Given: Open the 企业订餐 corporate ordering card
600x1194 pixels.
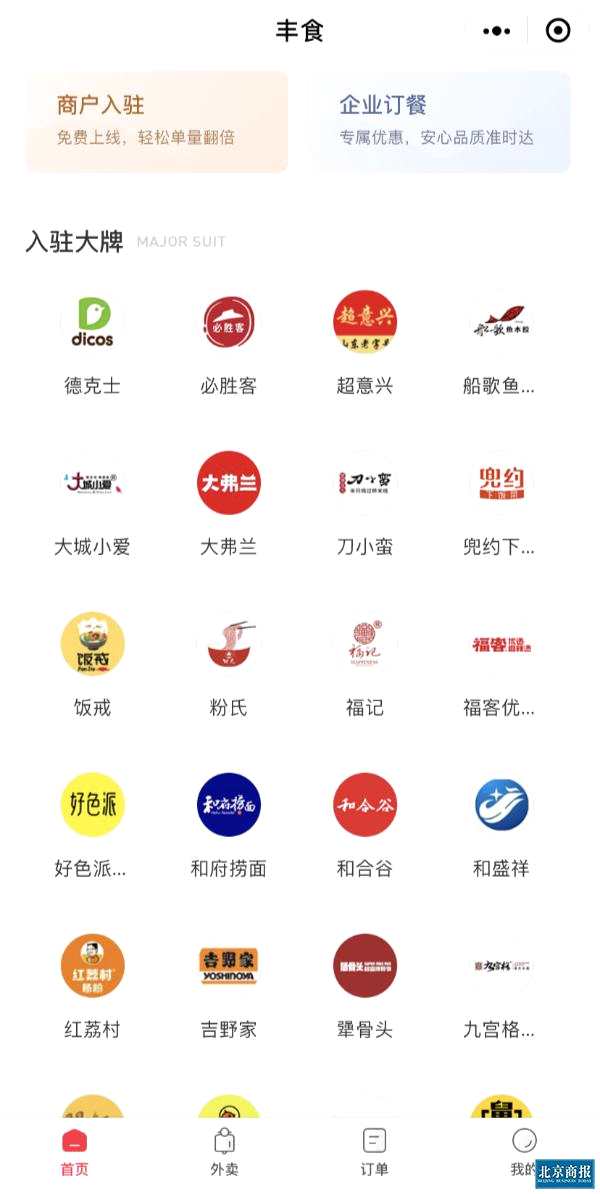Looking at the screenshot, I should [440, 121].
